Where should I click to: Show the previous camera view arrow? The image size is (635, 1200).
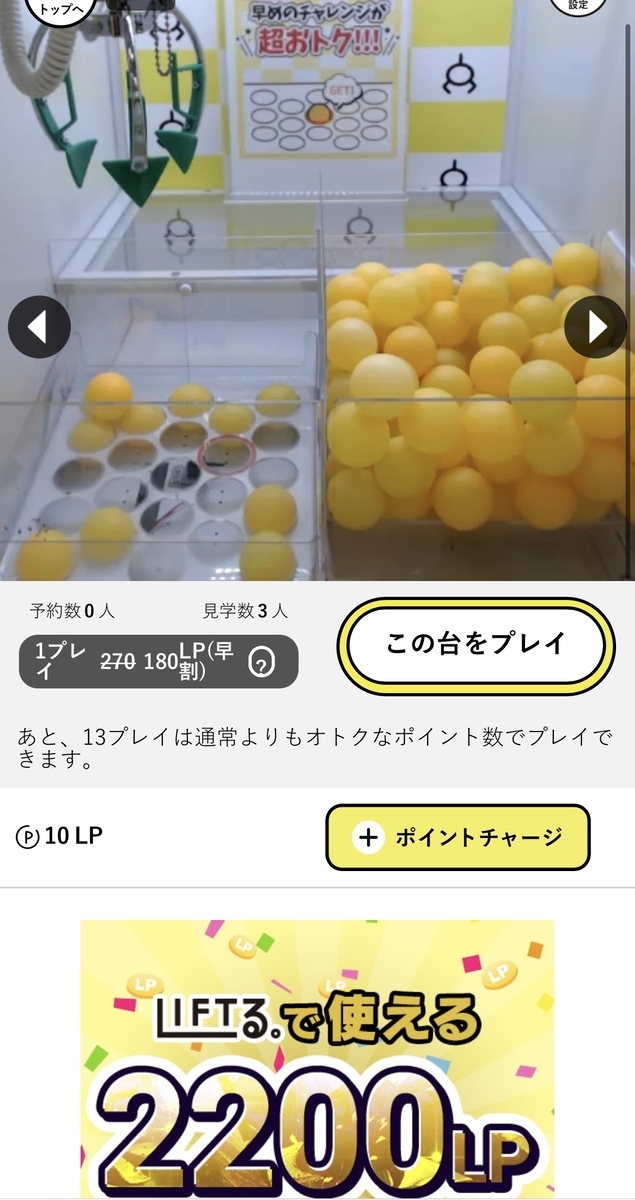point(39,327)
